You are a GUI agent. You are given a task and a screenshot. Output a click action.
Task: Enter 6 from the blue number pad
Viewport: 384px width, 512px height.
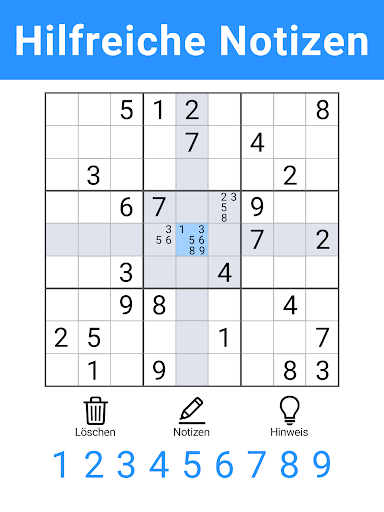224,464
